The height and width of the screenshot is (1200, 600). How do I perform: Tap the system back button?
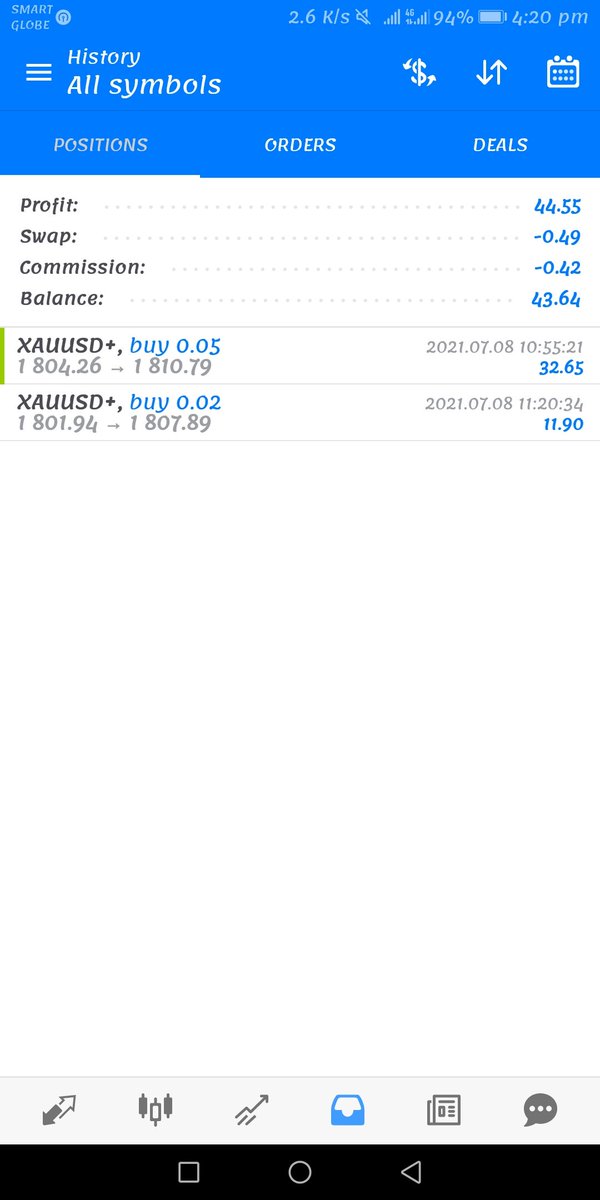(x=410, y=1172)
